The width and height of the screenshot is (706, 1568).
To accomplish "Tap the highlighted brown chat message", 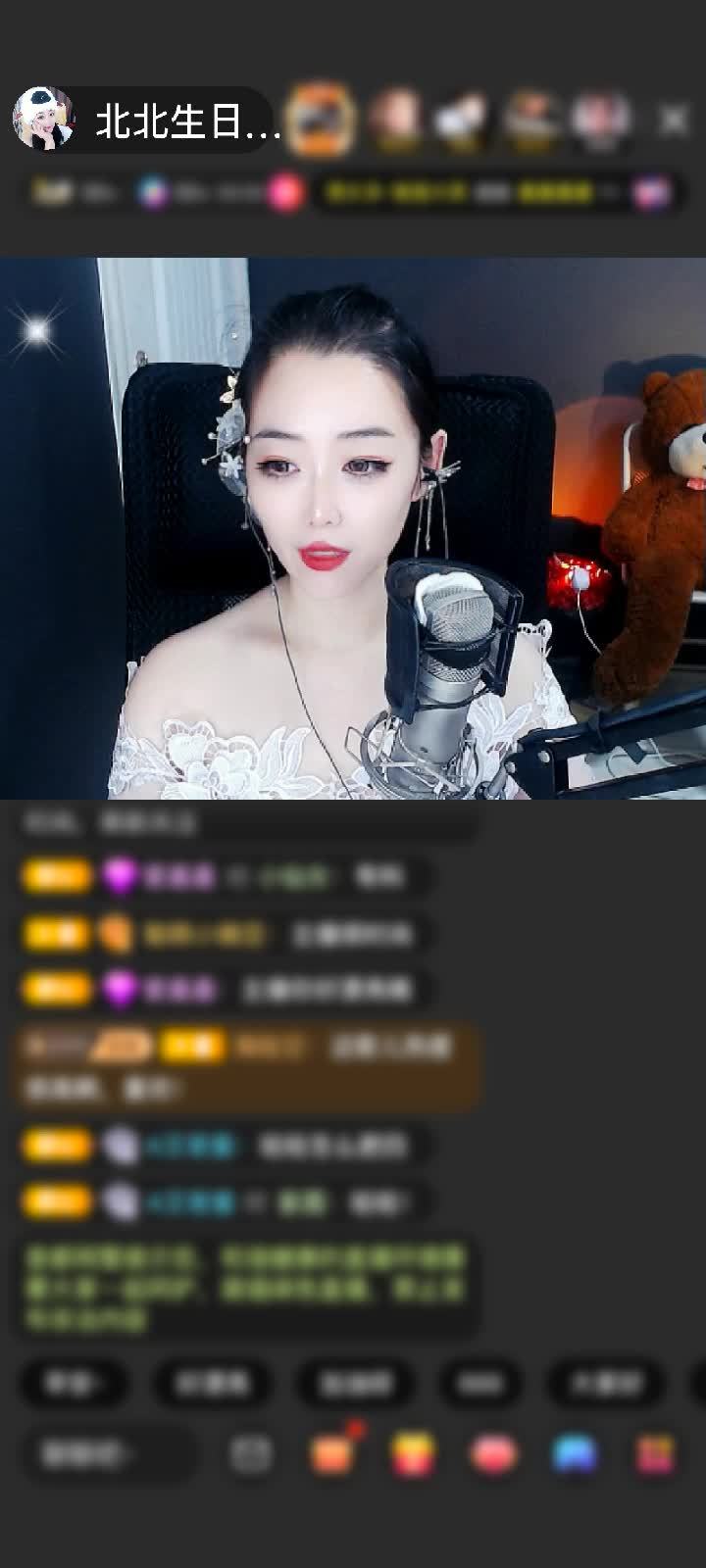I will pyautogui.click(x=245, y=1066).
